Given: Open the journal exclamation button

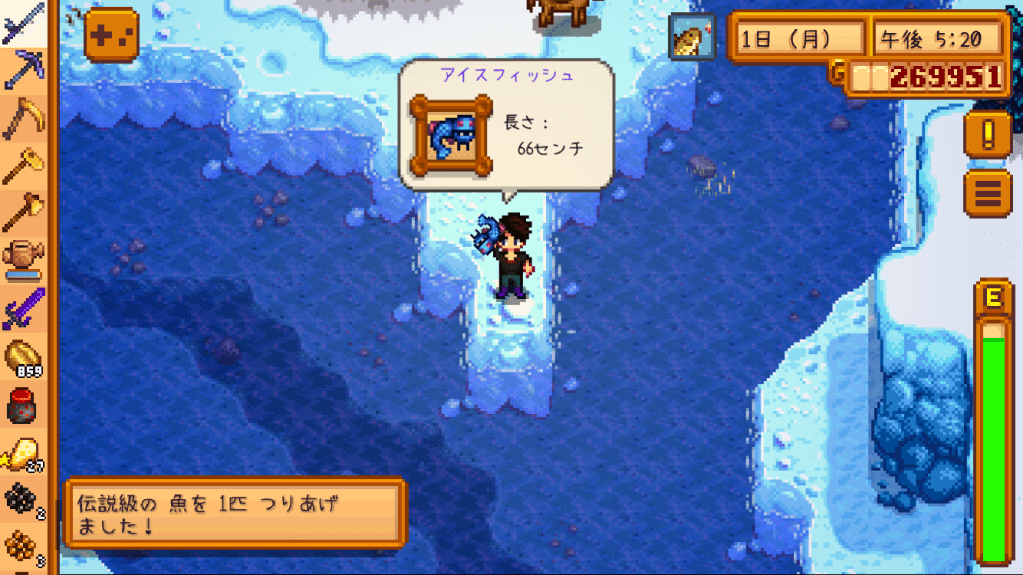Looking at the screenshot, I should pyautogui.click(x=986, y=133).
